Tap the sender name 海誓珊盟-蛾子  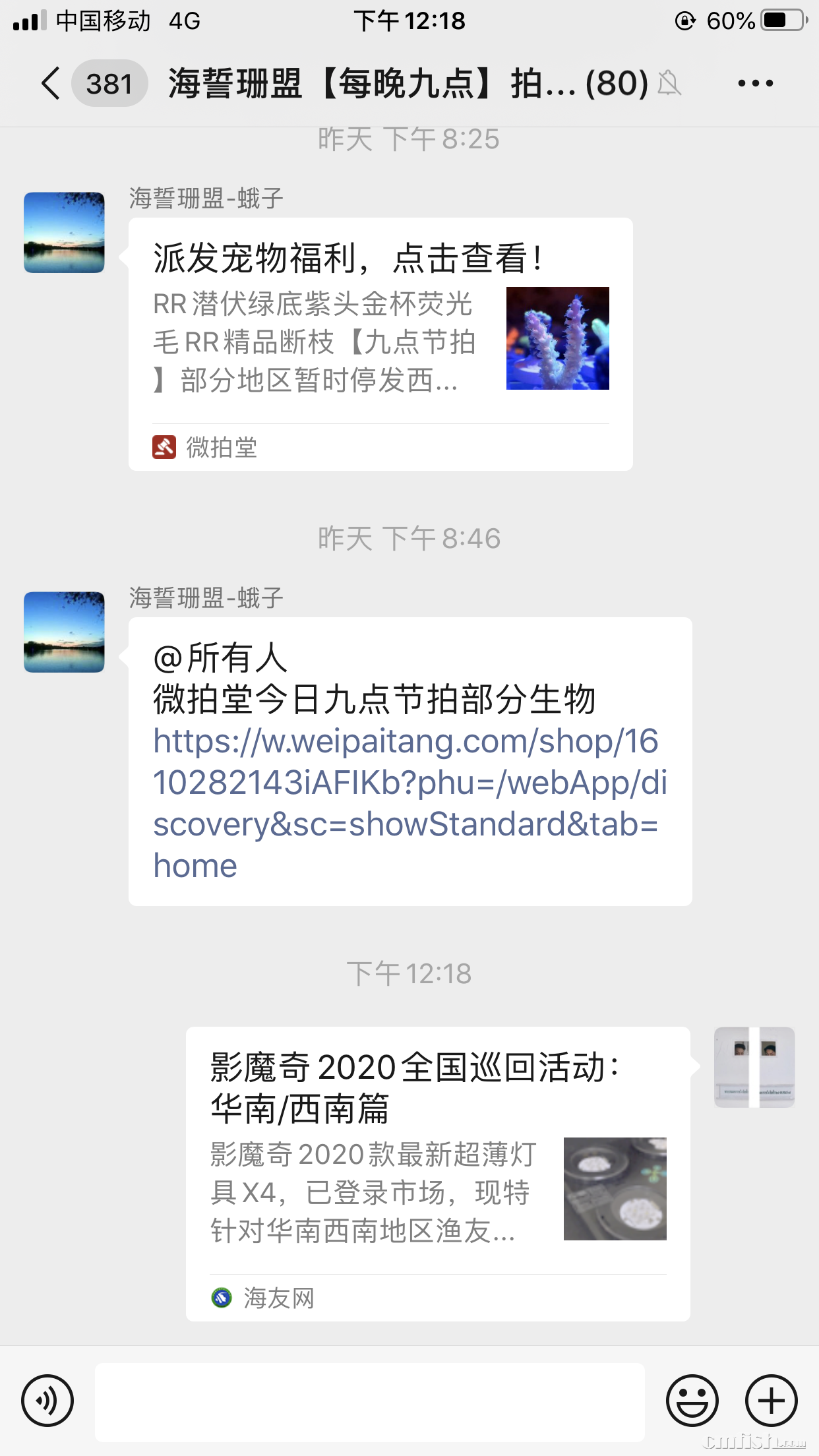coord(204,197)
